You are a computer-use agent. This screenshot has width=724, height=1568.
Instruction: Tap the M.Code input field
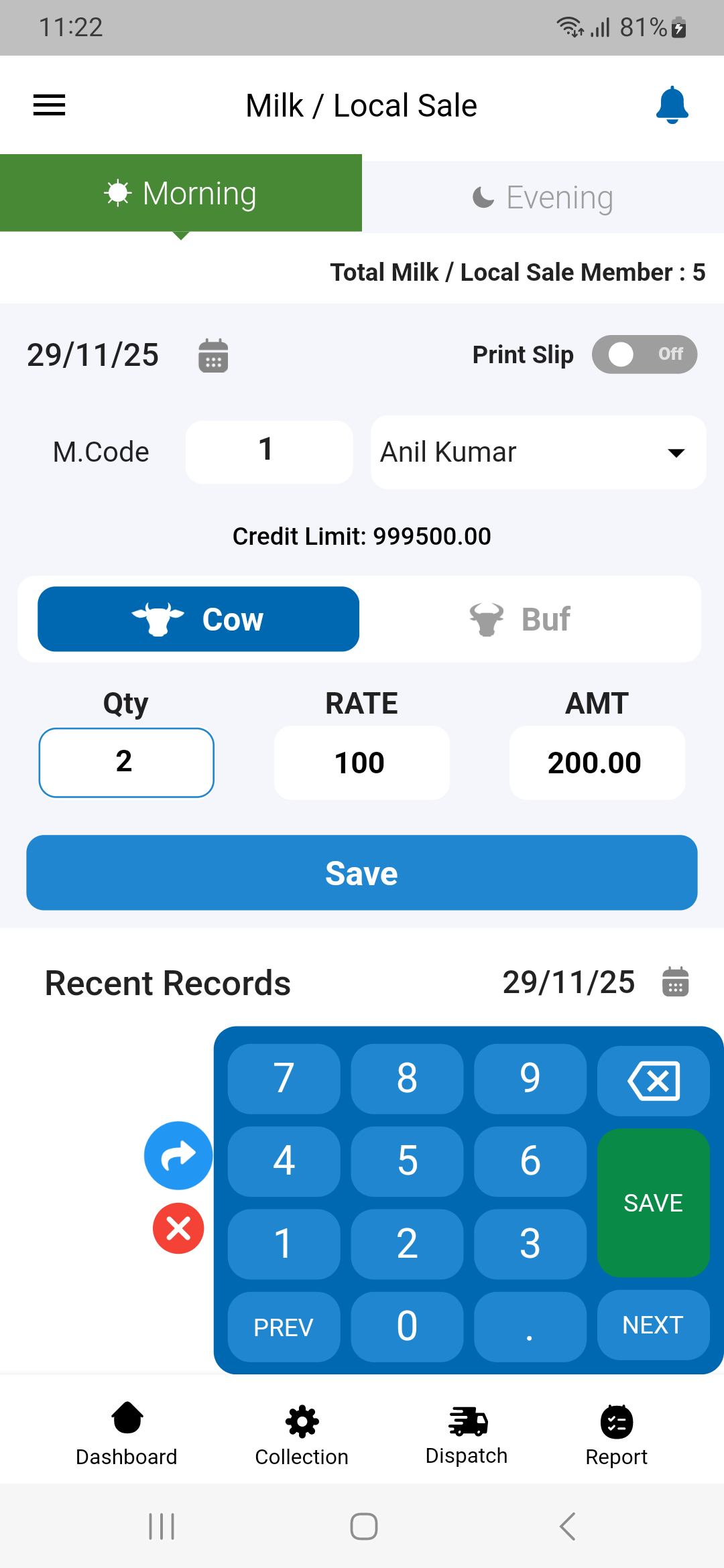point(269,452)
